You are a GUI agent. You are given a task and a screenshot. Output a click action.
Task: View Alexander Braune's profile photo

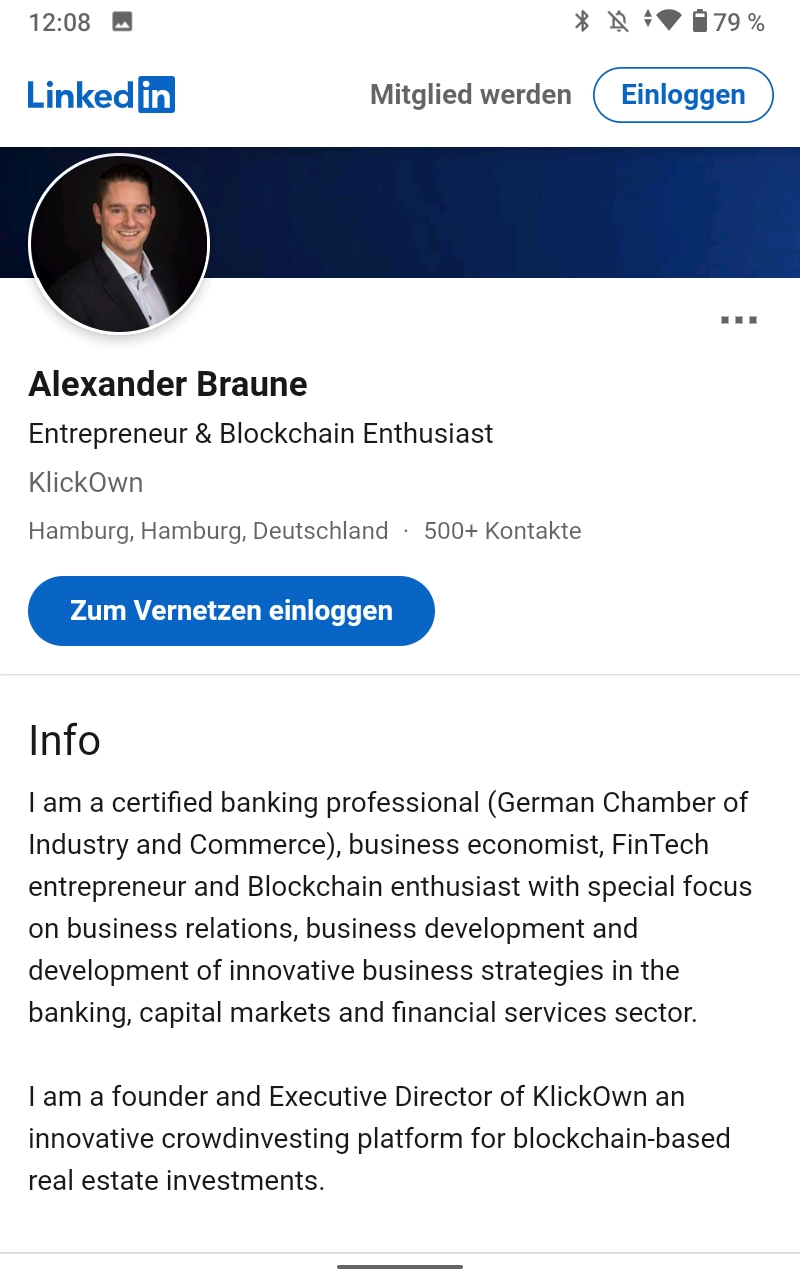click(x=119, y=244)
